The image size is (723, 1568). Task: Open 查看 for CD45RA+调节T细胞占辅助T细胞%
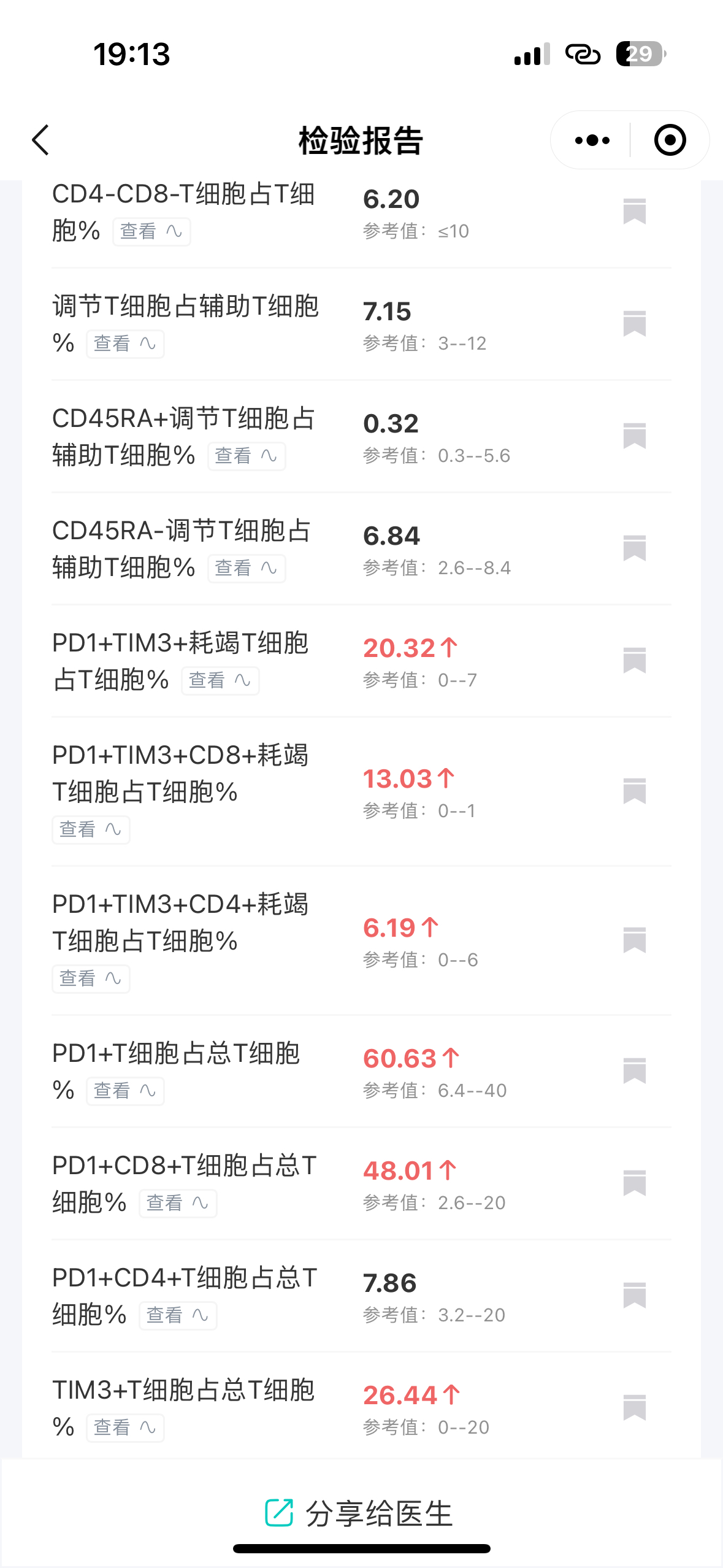247,456
